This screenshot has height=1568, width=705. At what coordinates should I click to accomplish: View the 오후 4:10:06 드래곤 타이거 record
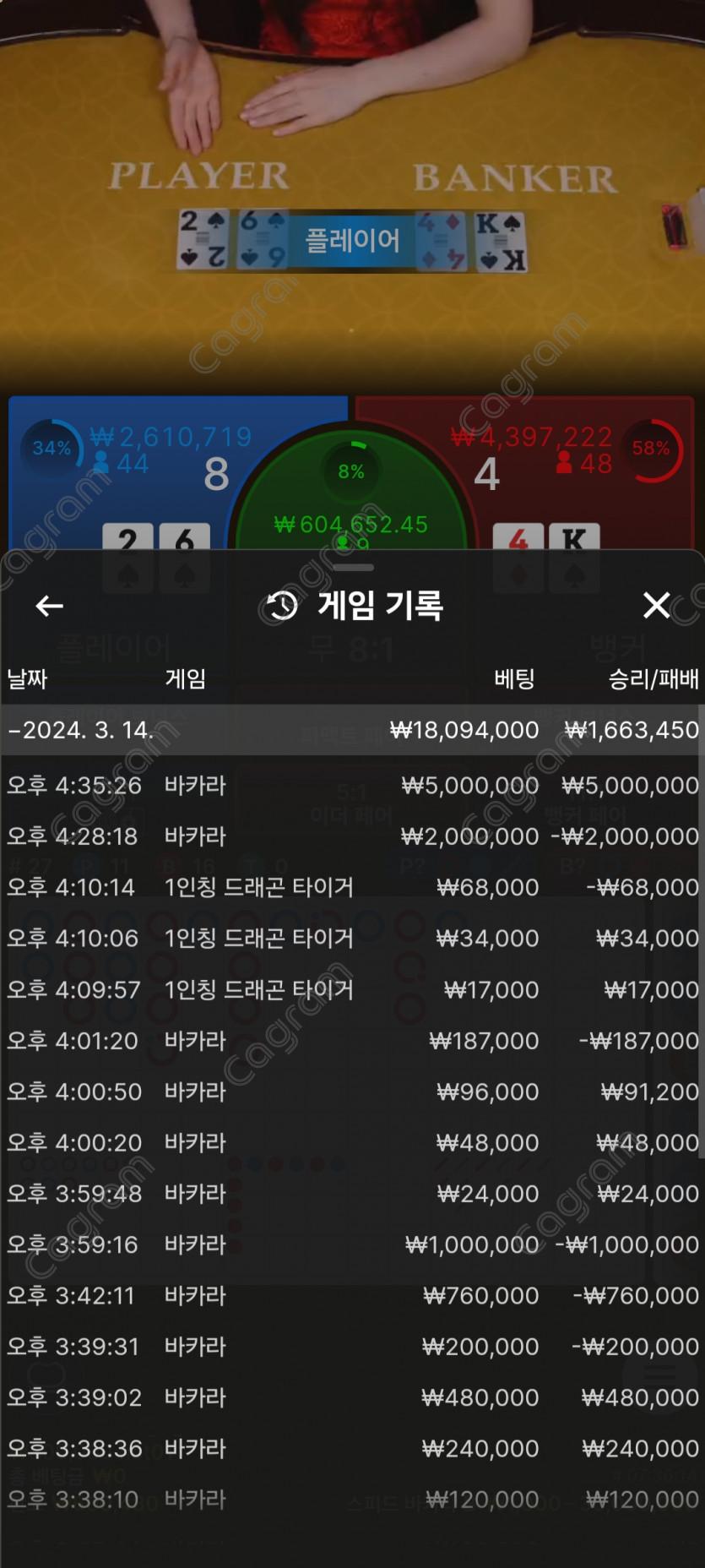[352, 938]
